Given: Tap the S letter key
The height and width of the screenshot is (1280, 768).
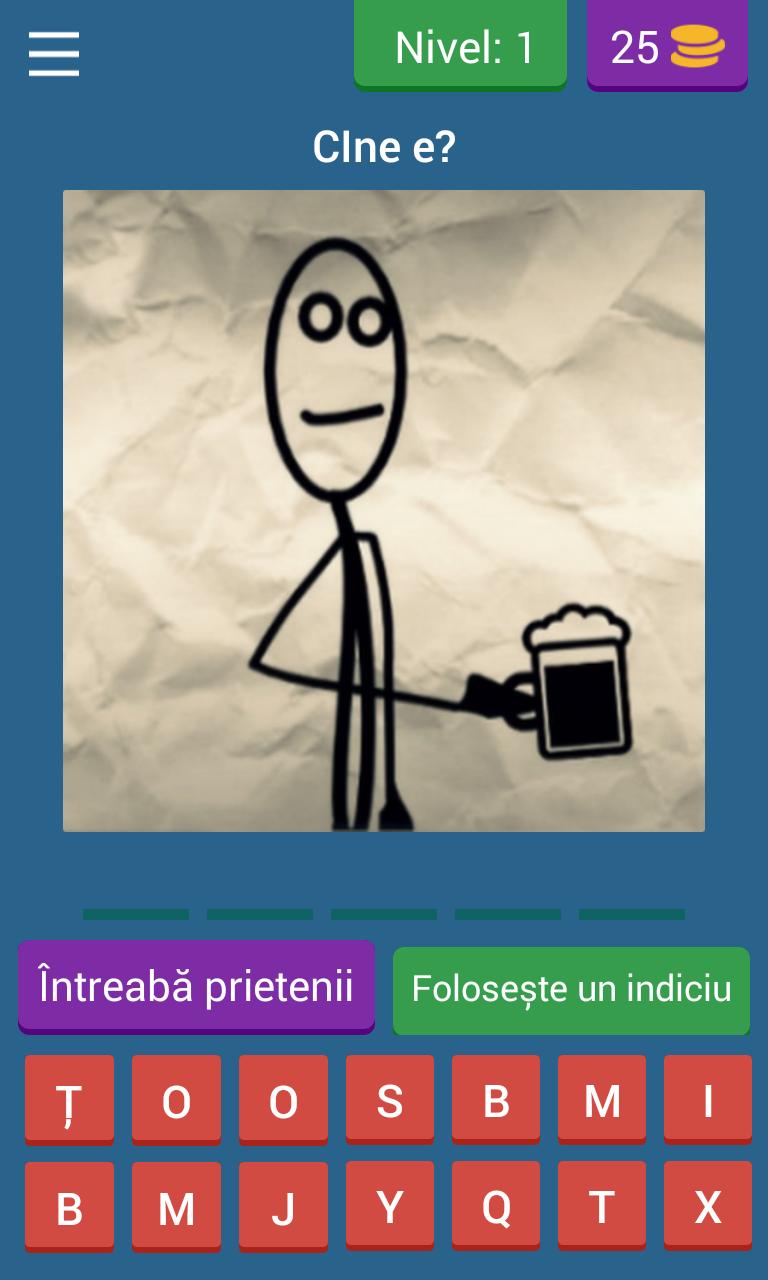Looking at the screenshot, I should (389, 1100).
